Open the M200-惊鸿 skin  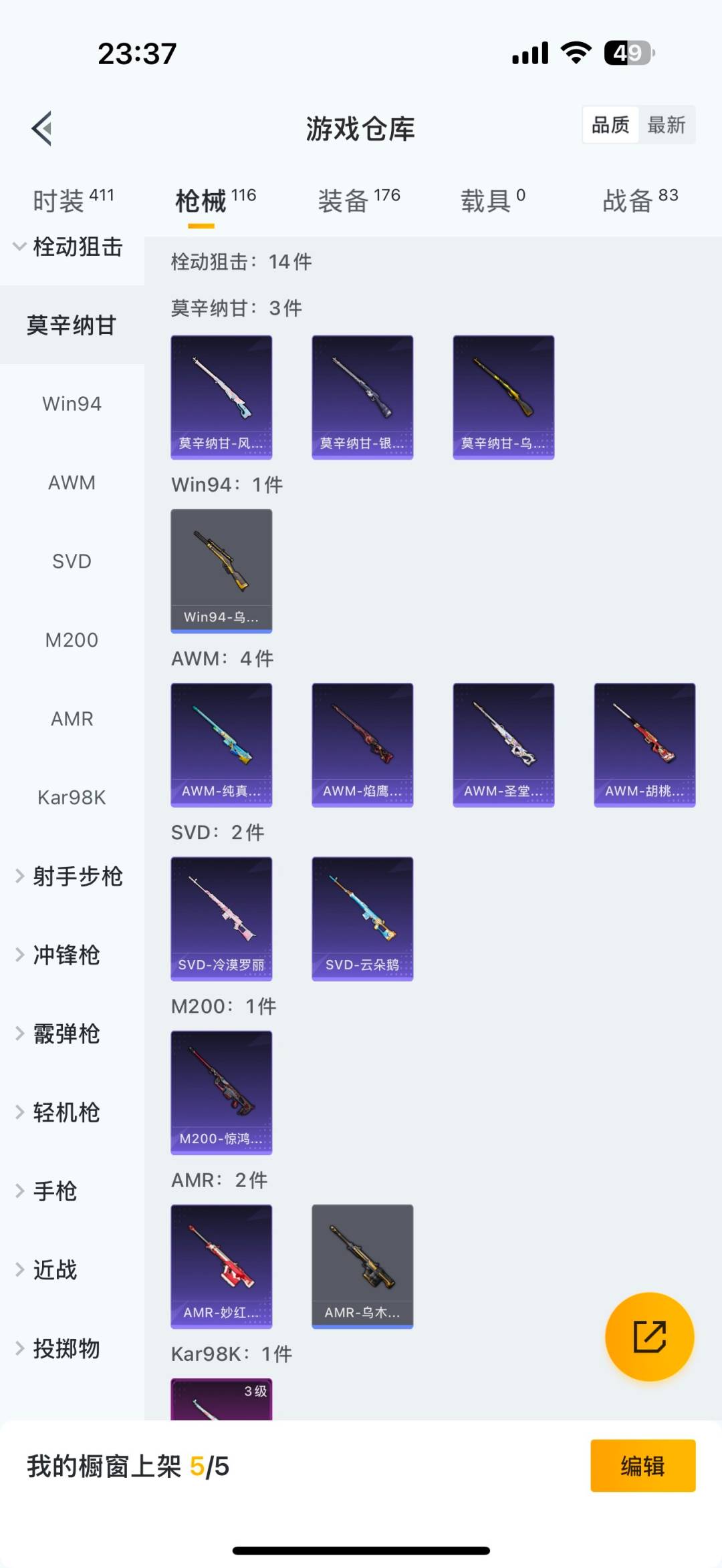(221, 1093)
